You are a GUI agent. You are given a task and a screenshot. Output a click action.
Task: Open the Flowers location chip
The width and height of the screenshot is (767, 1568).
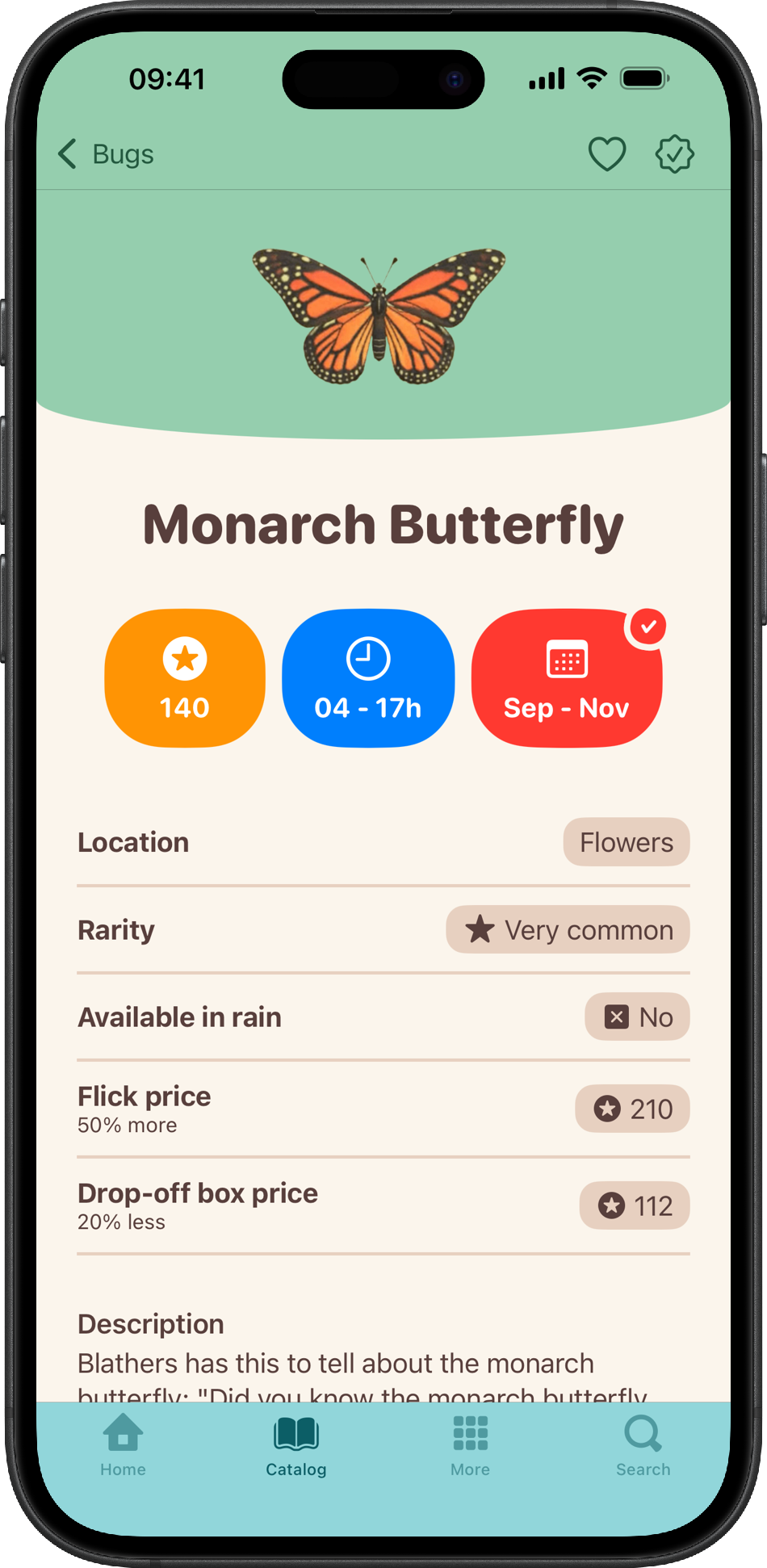[626, 842]
